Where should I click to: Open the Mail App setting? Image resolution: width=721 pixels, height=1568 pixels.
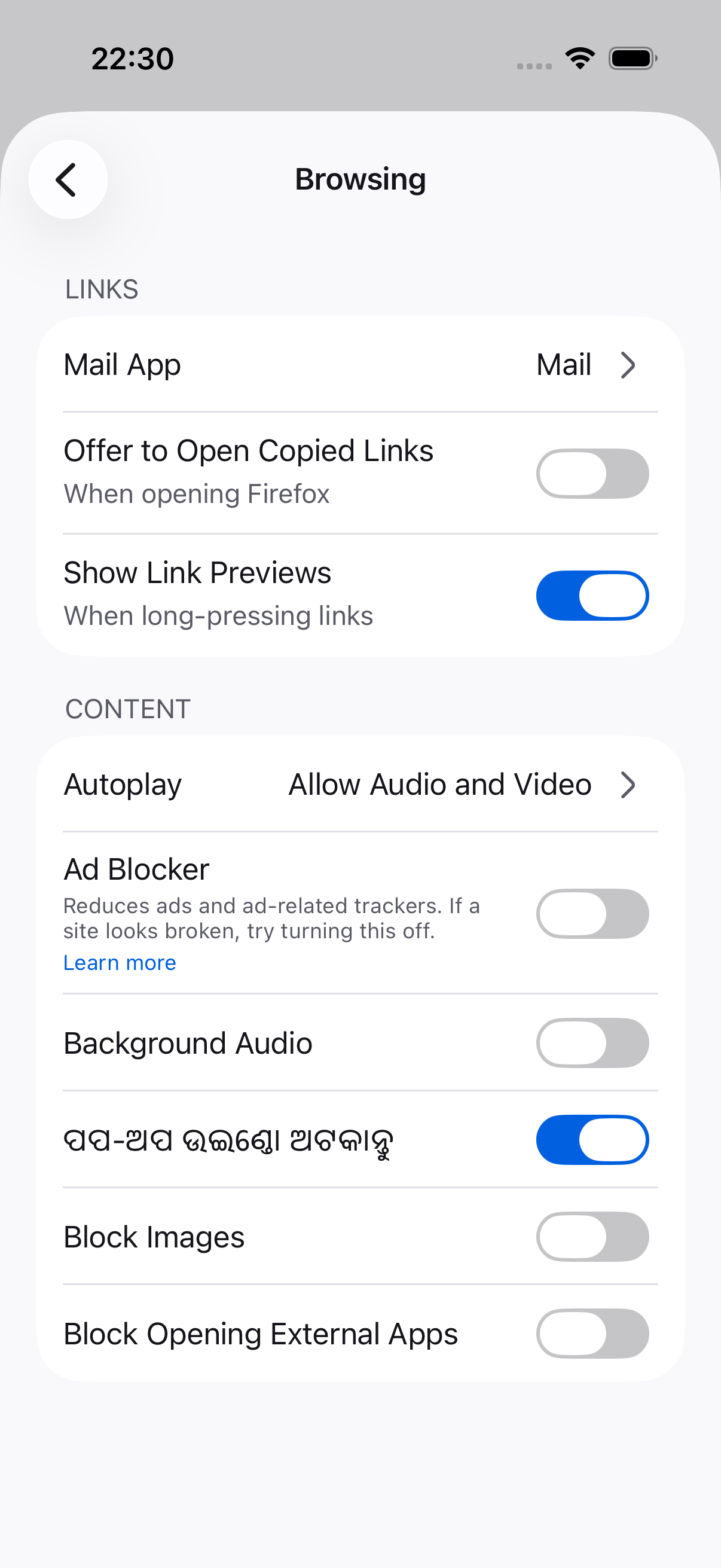[360, 365]
